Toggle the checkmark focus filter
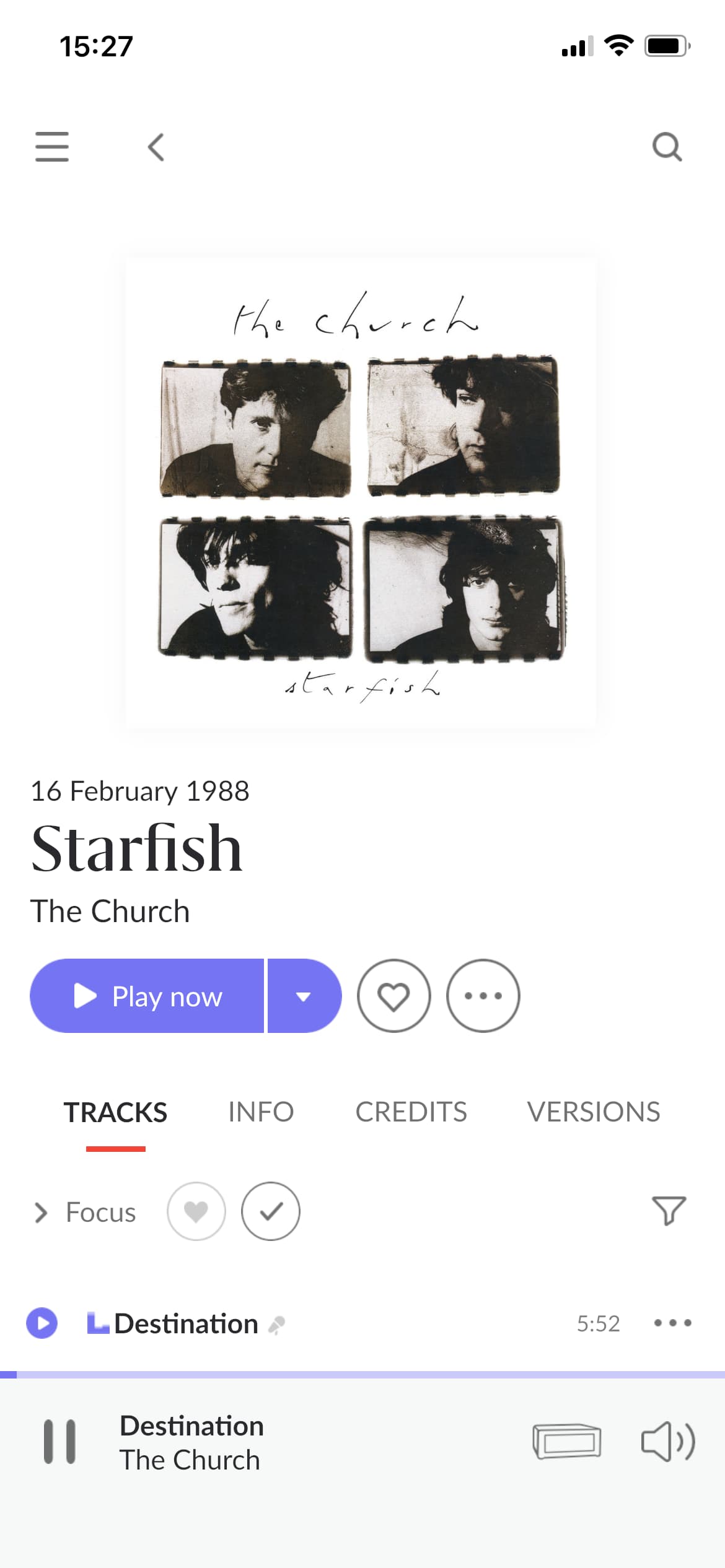This screenshot has width=725, height=1568. [x=271, y=1211]
